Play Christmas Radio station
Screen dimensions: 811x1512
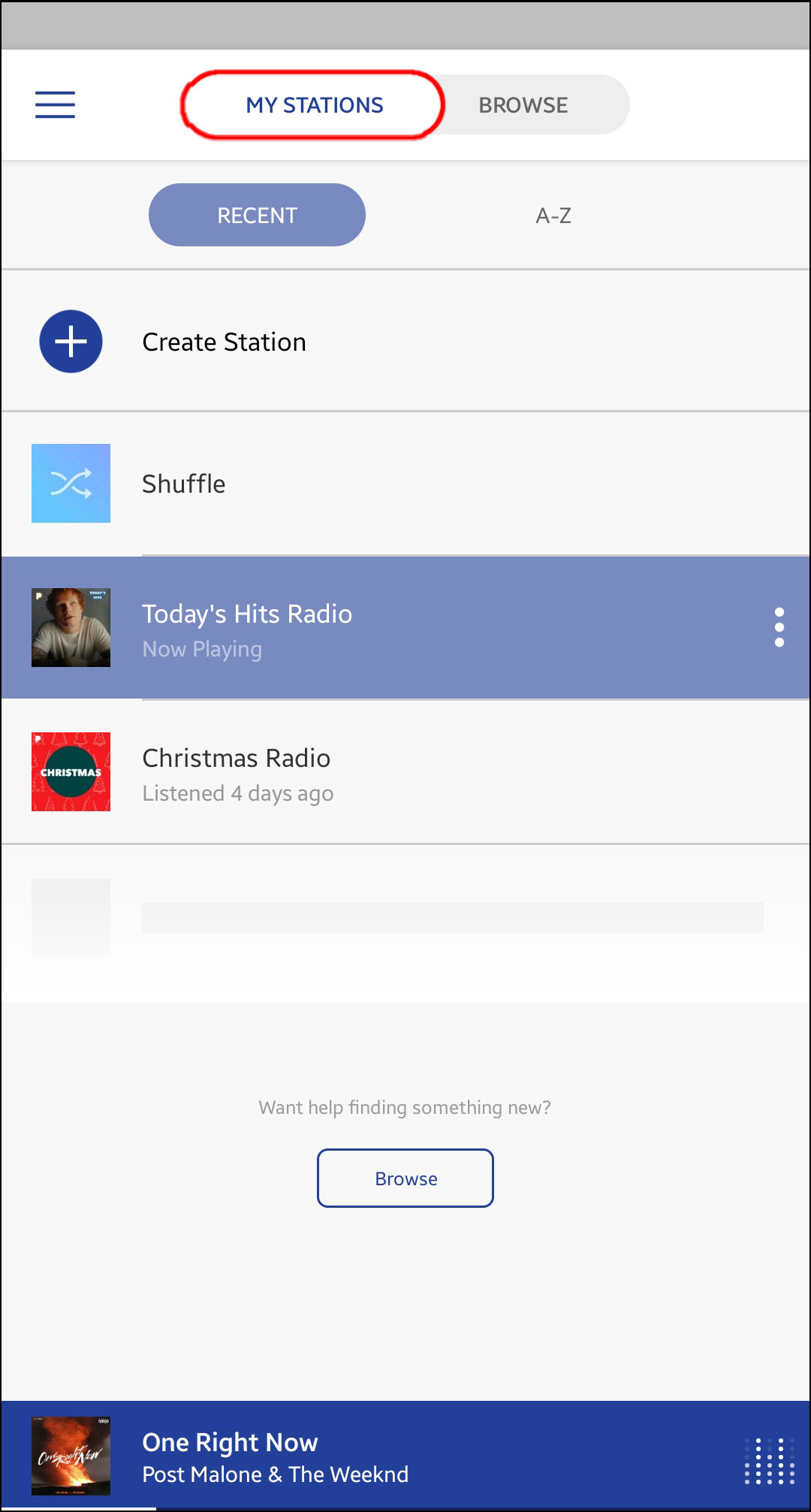click(236, 772)
